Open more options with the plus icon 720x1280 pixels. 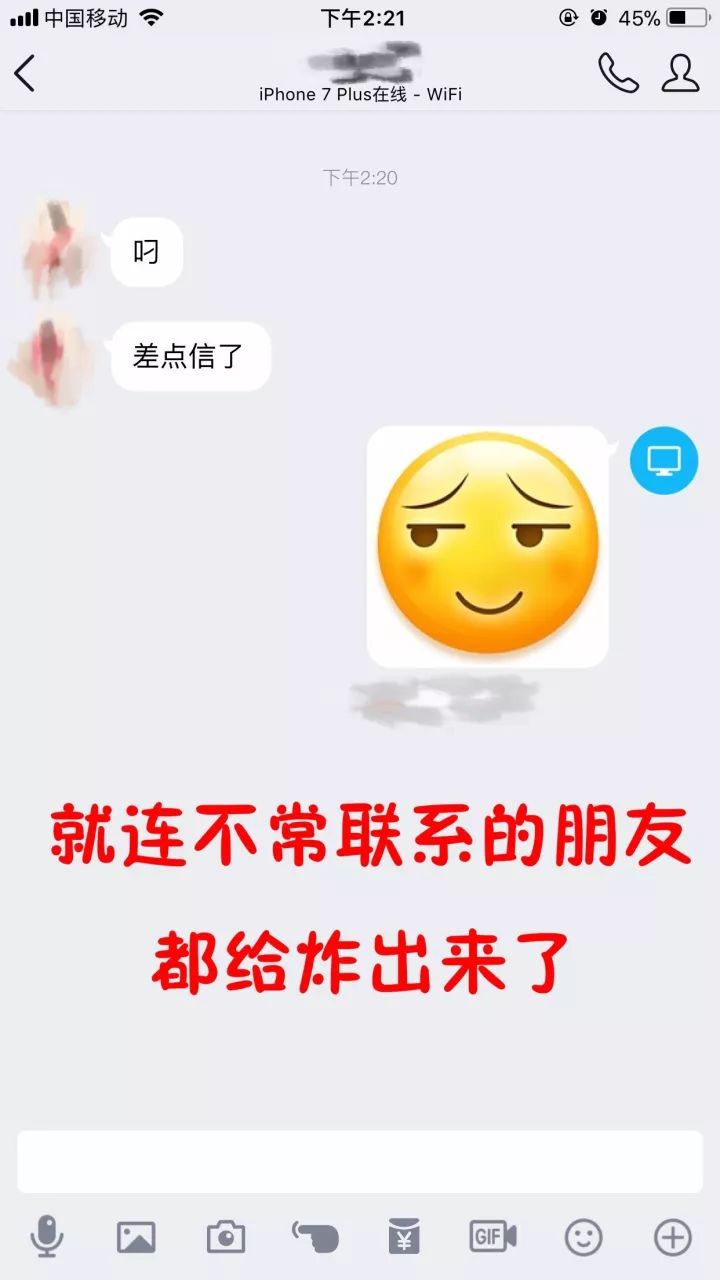click(672, 1237)
